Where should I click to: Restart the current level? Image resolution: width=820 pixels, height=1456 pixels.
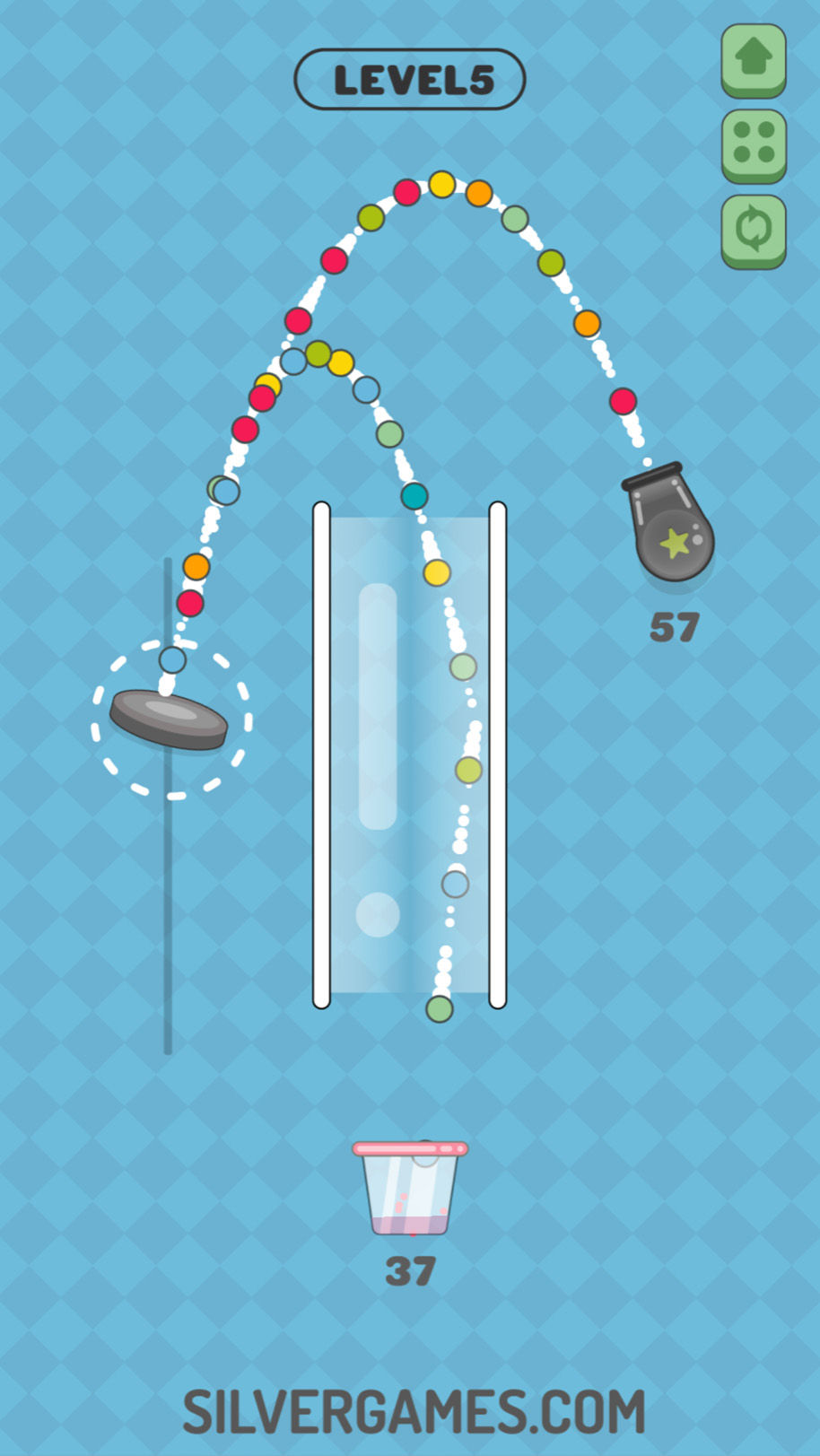[x=754, y=229]
